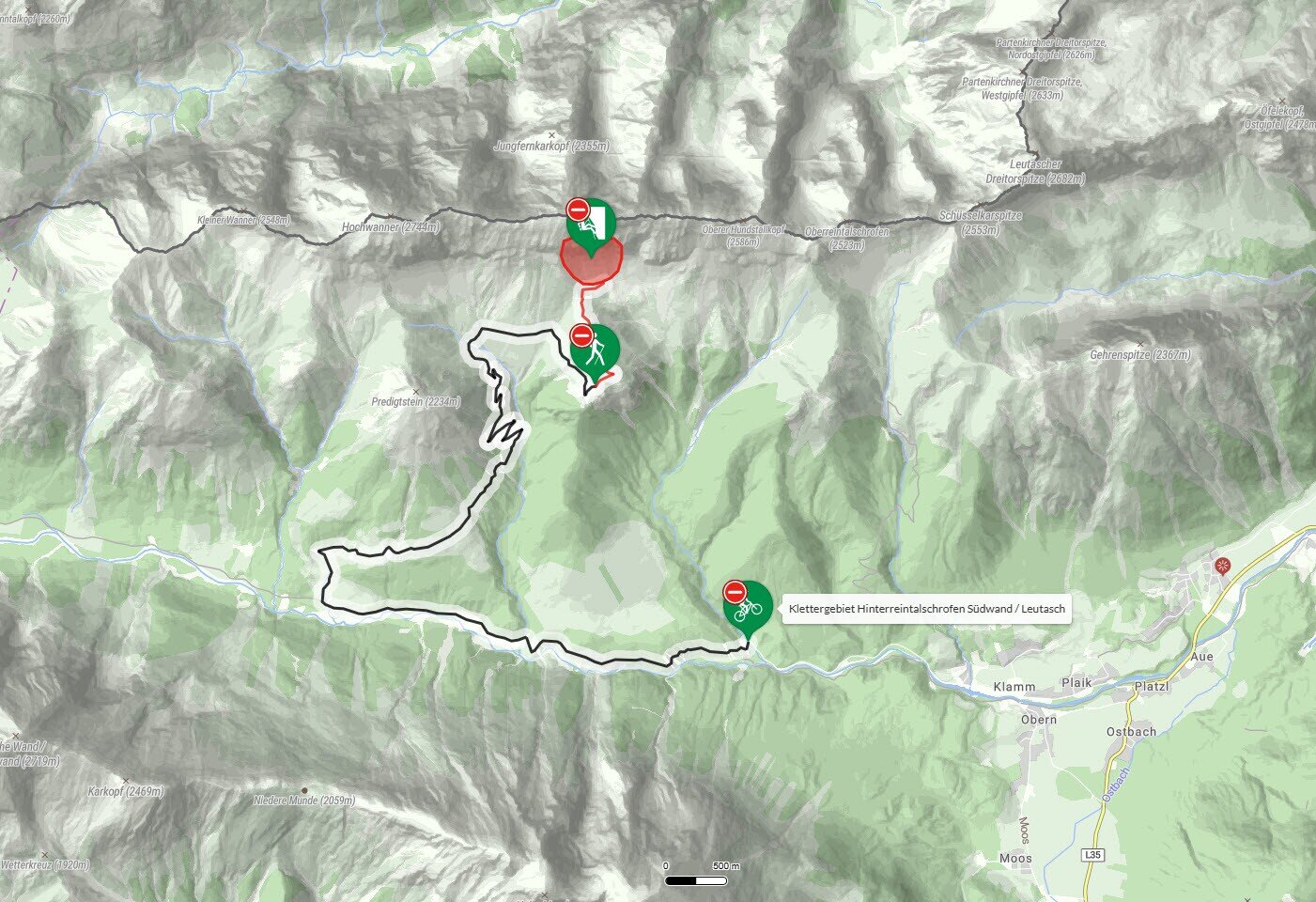Open the Klettergebiet Hinterreintalschrofen Südwand label
This screenshot has width=1316, height=902.
pyautogui.click(x=927, y=609)
